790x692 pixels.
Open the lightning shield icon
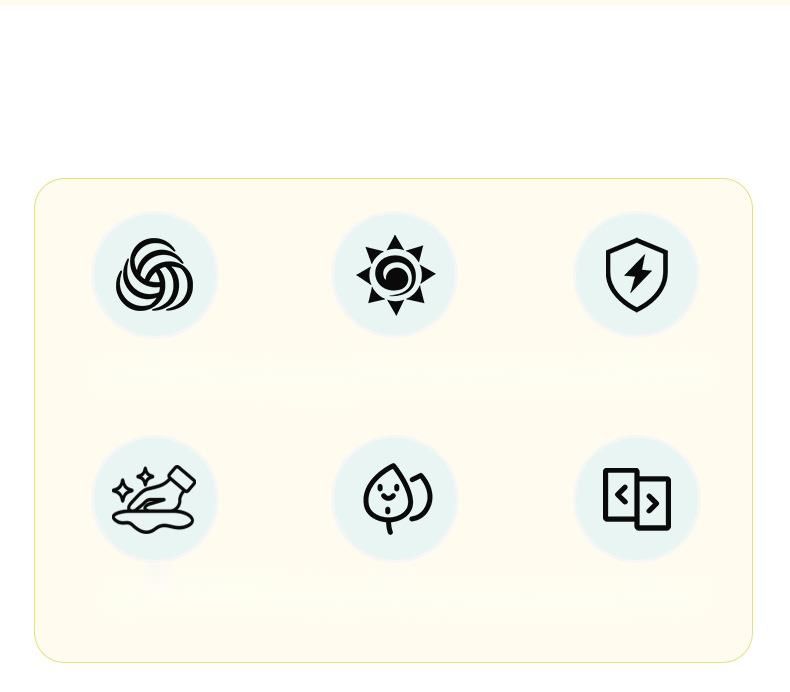point(636,274)
